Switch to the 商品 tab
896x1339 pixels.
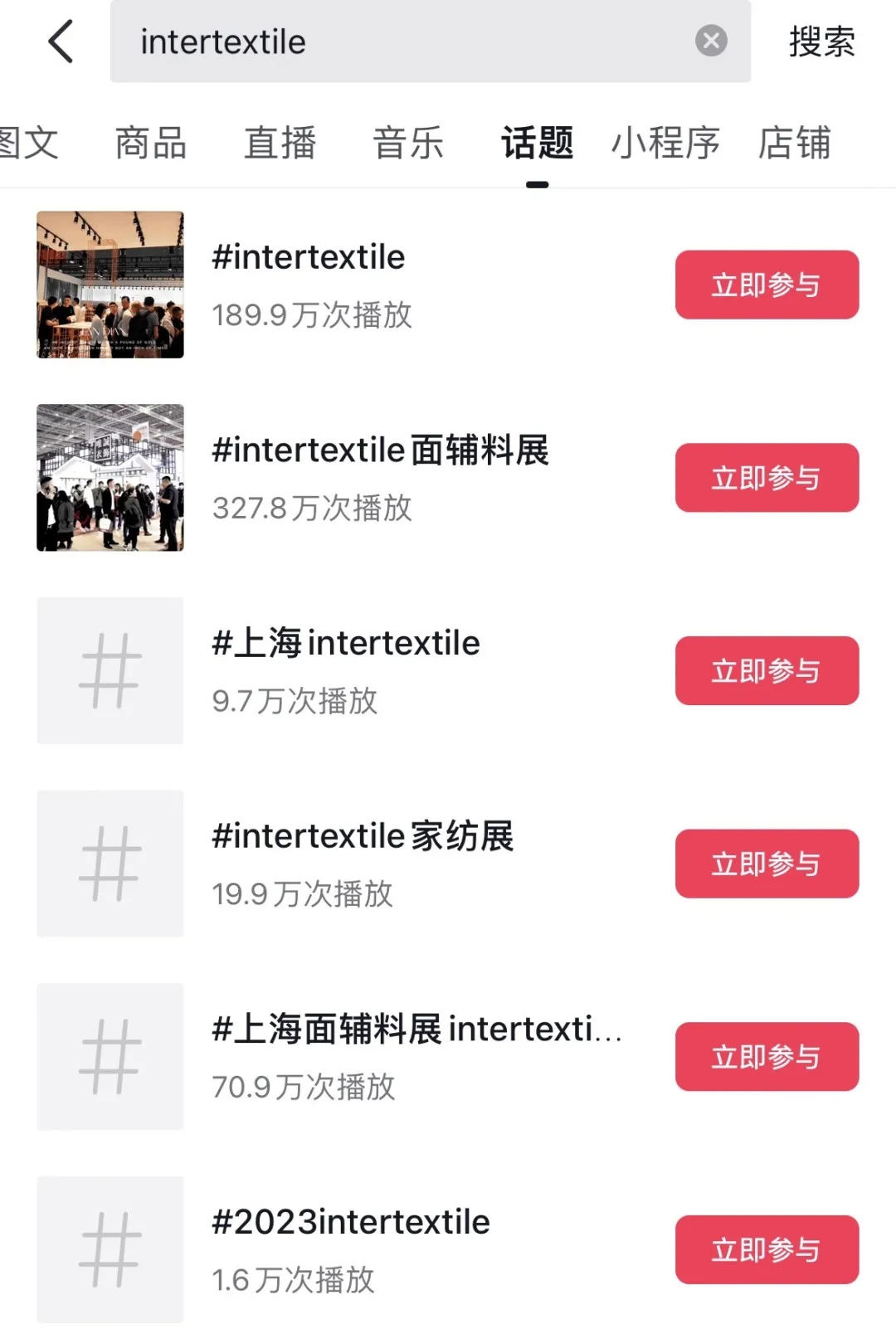tap(150, 143)
